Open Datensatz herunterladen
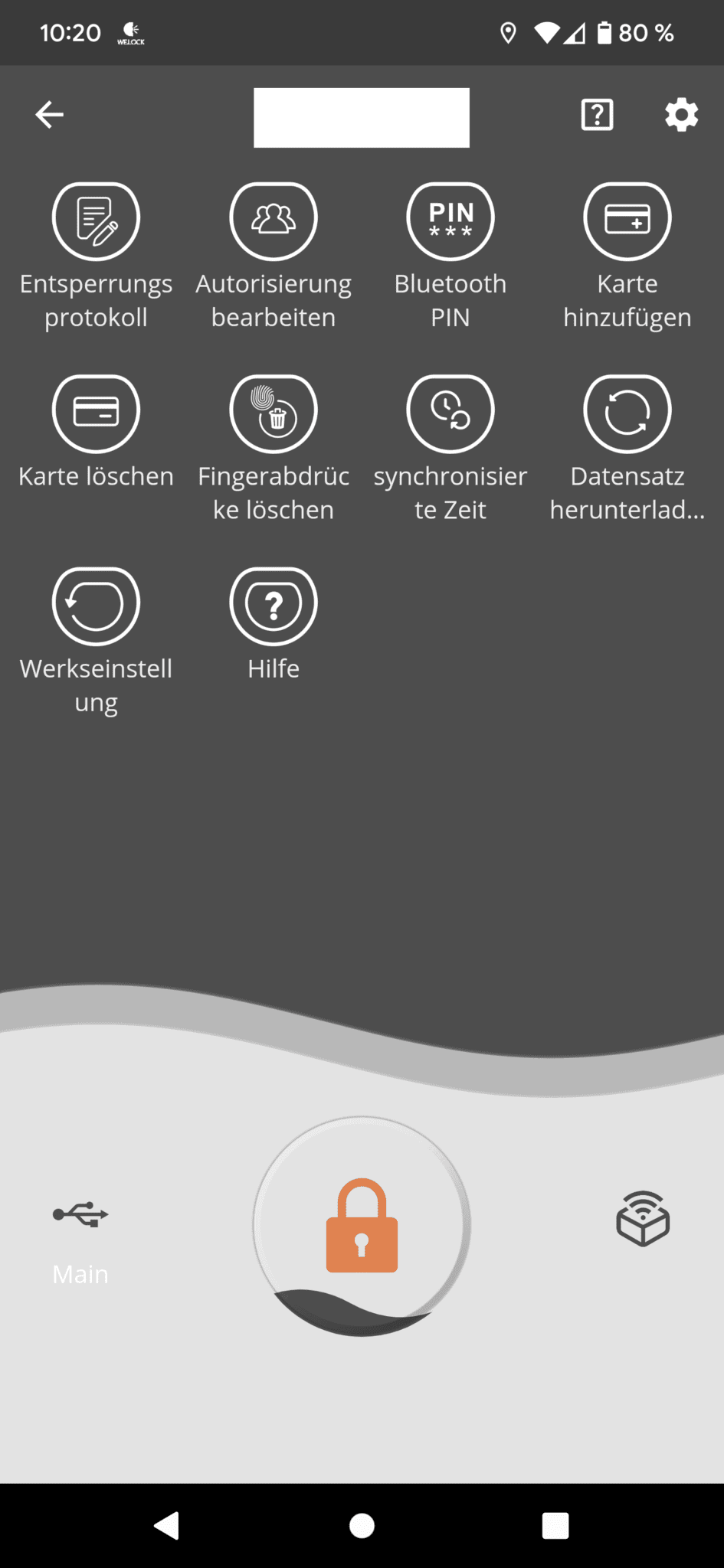The width and height of the screenshot is (724, 1568). (627, 413)
